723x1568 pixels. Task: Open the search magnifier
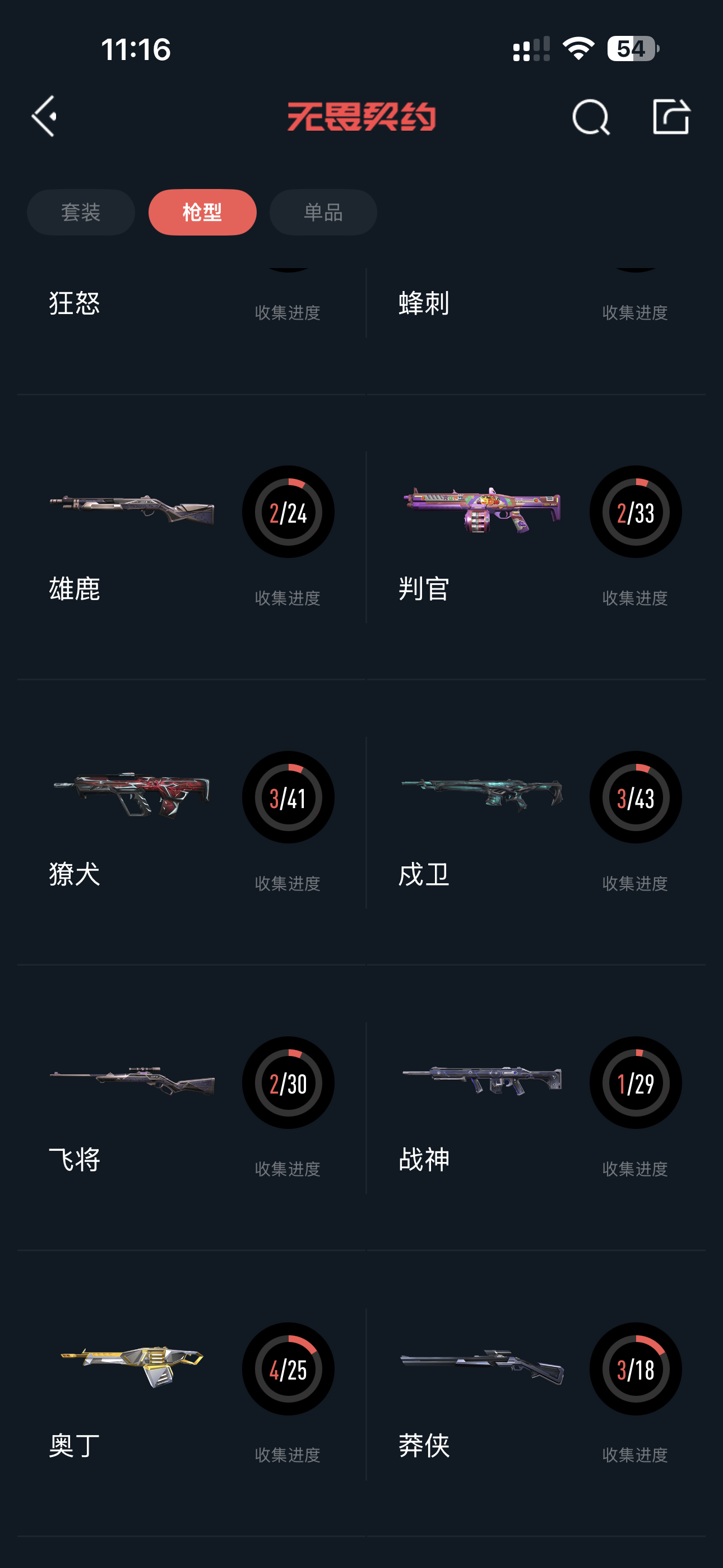click(590, 117)
